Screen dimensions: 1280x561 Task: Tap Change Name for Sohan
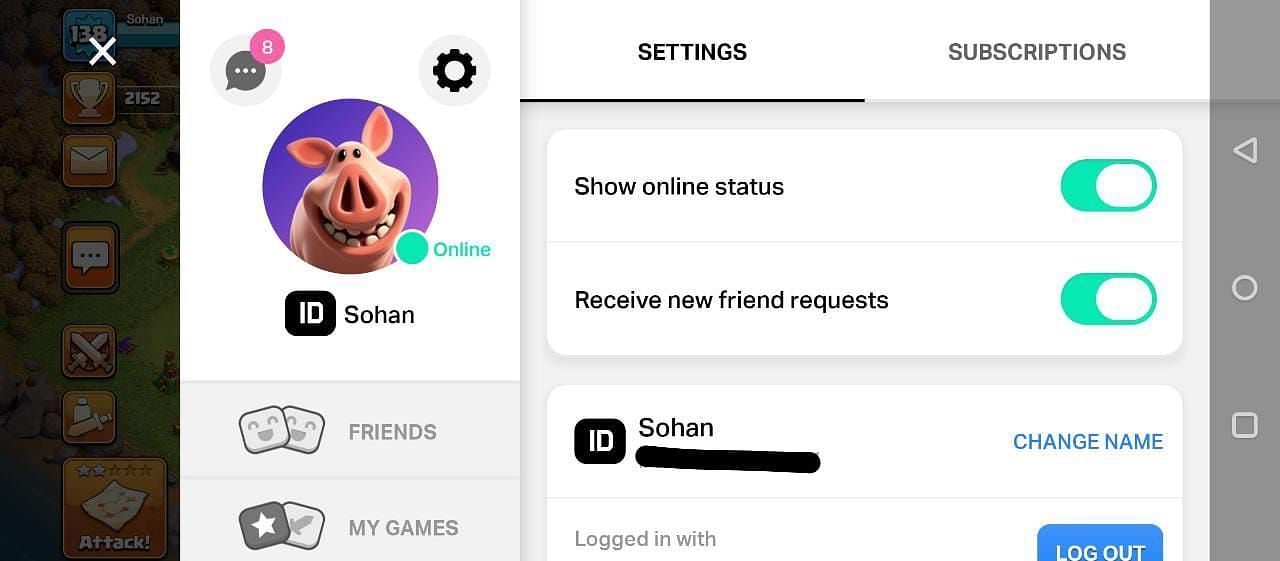click(x=1087, y=442)
